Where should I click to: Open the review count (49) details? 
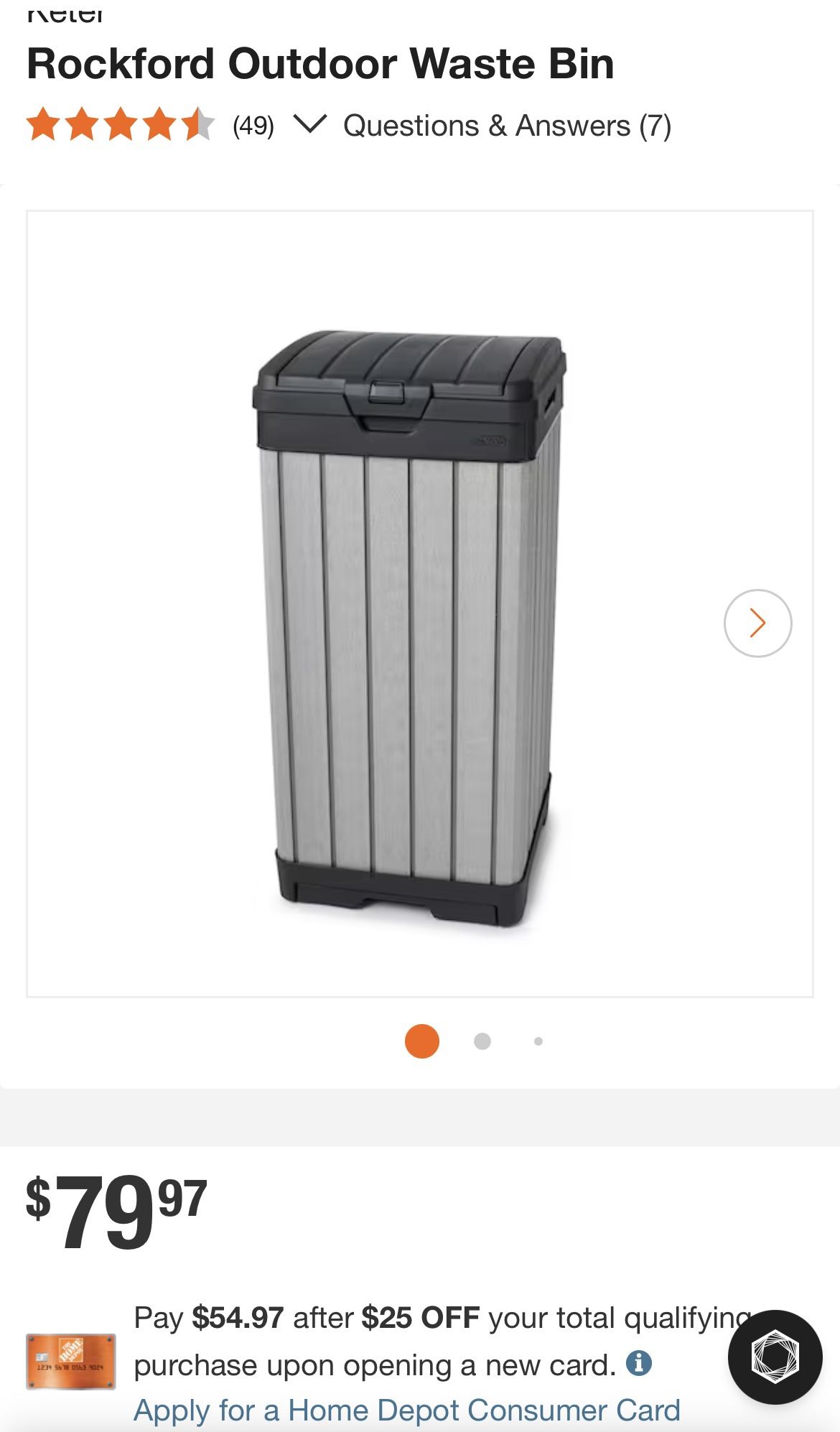(x=252, y=126)
